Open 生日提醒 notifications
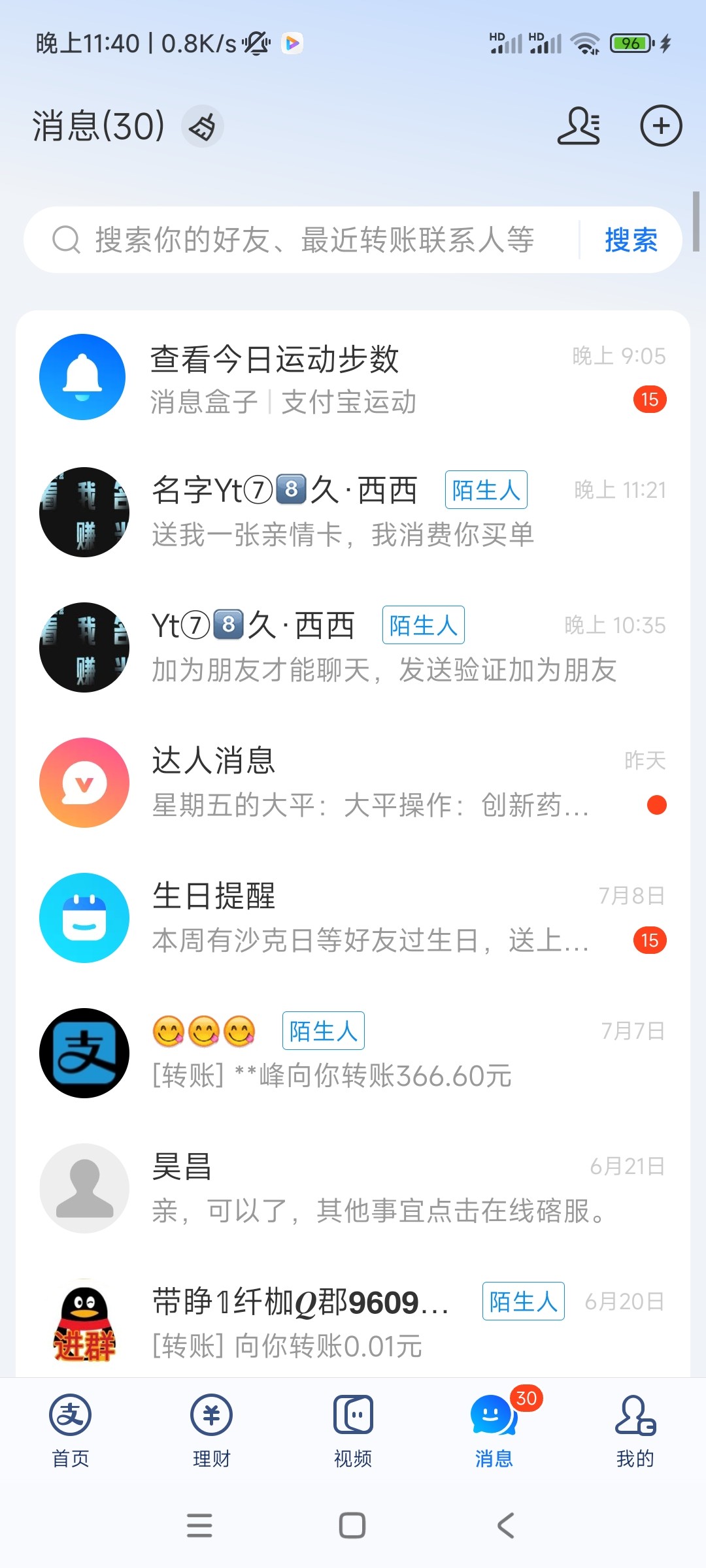706x1568 pixels. [353, 918]
